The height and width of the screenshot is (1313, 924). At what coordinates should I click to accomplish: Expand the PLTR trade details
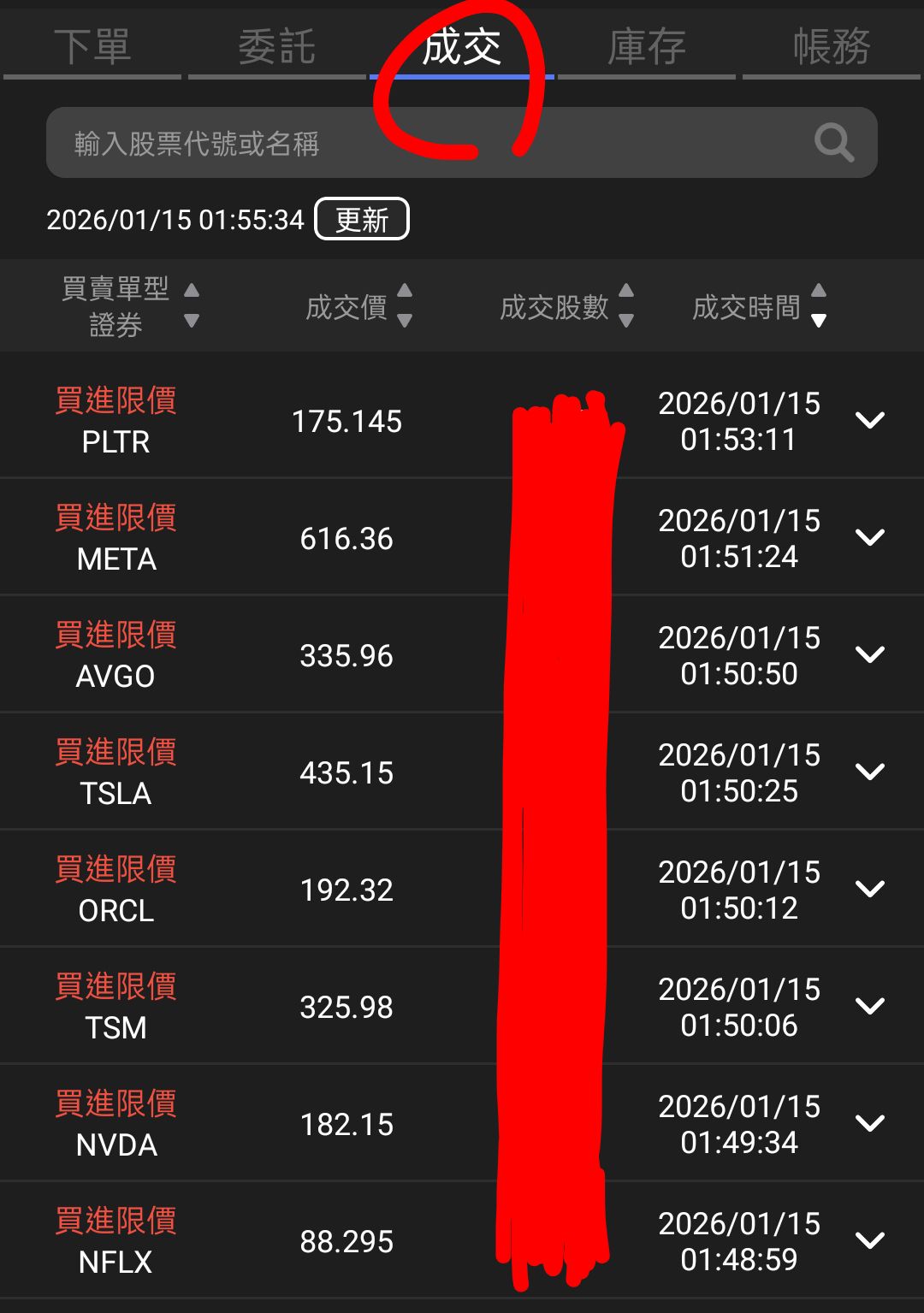click(870, 420)
